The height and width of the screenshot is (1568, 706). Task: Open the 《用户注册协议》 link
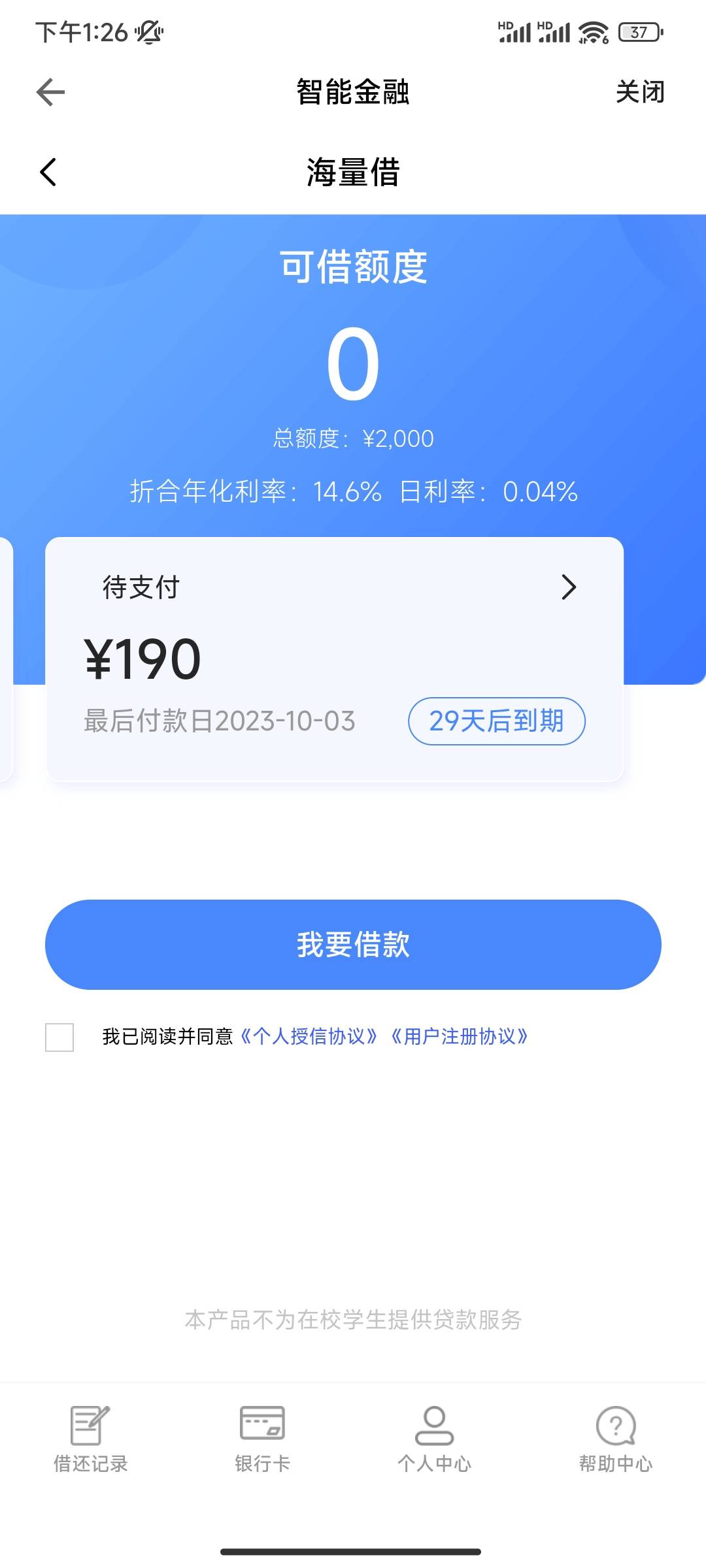point(459,1036)
